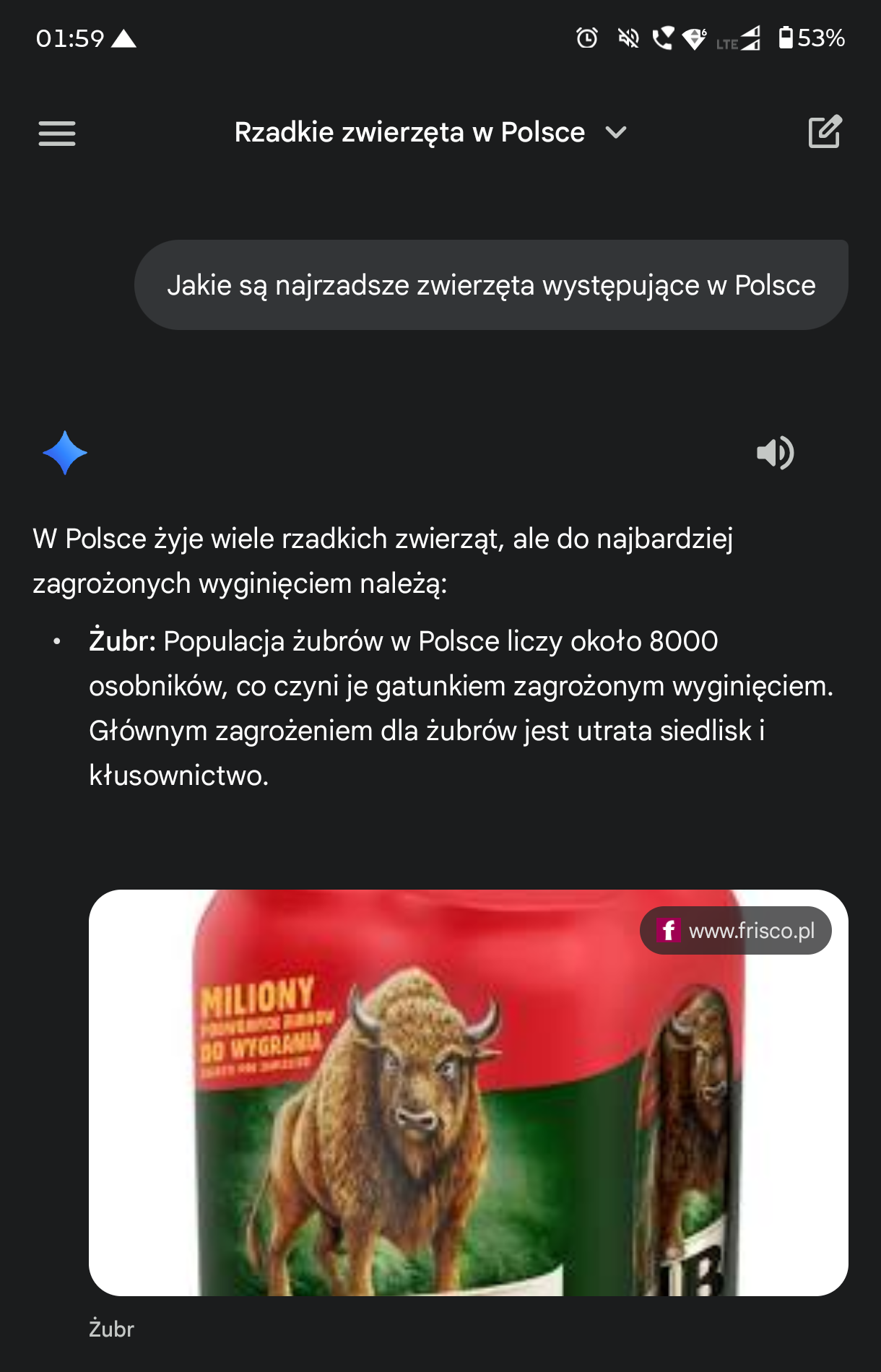Tap the user prompt bubble
Screen dimensions: 881x1372
click(491, 285)
